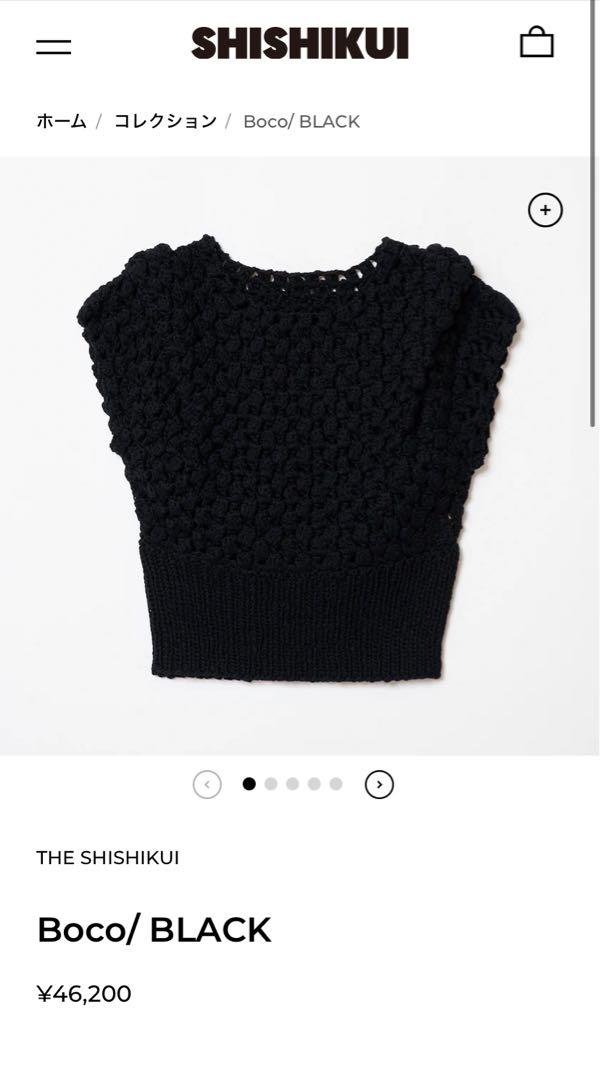Show next product image arrow

click(379, 785)
